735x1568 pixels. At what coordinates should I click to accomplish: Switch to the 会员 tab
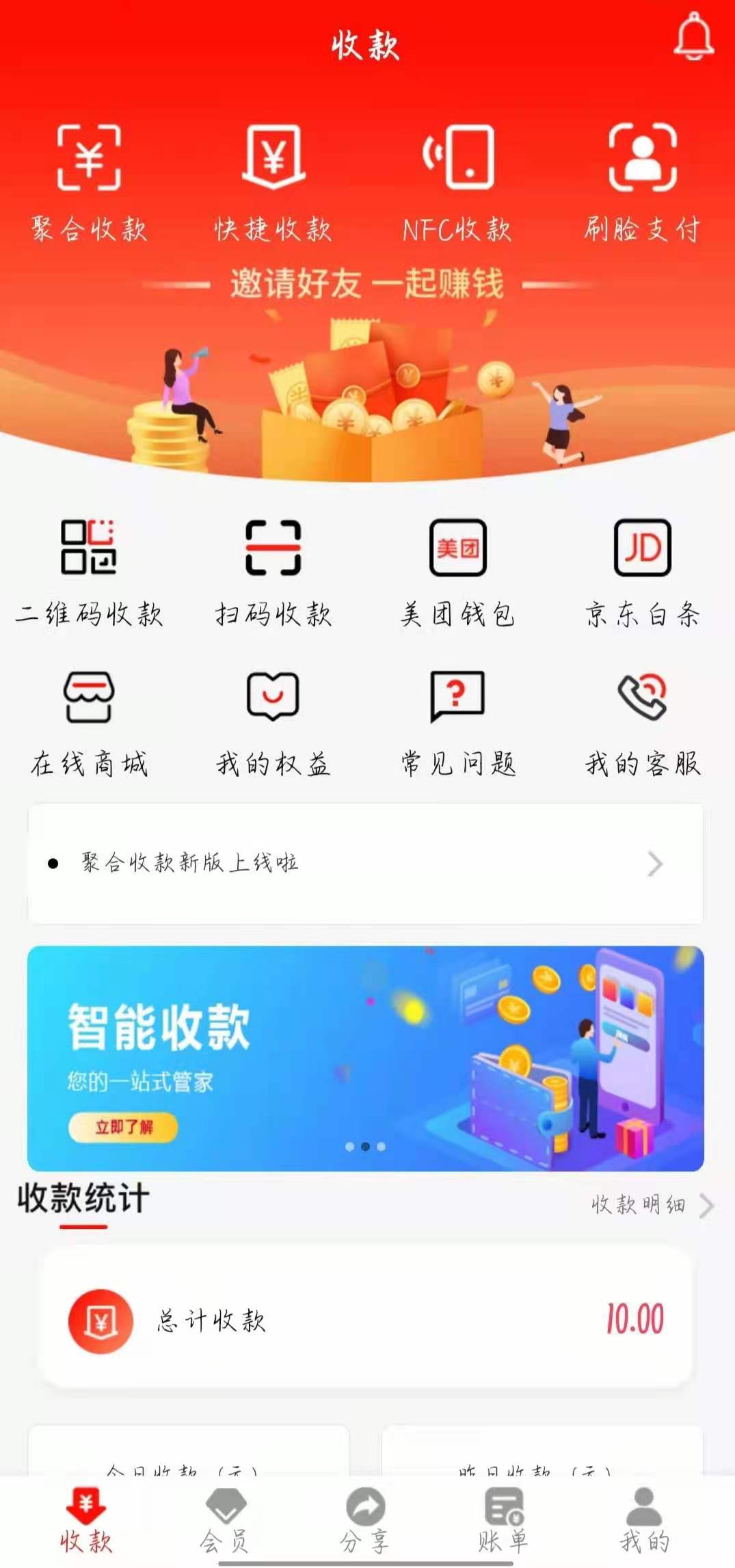click(225, 1520)
